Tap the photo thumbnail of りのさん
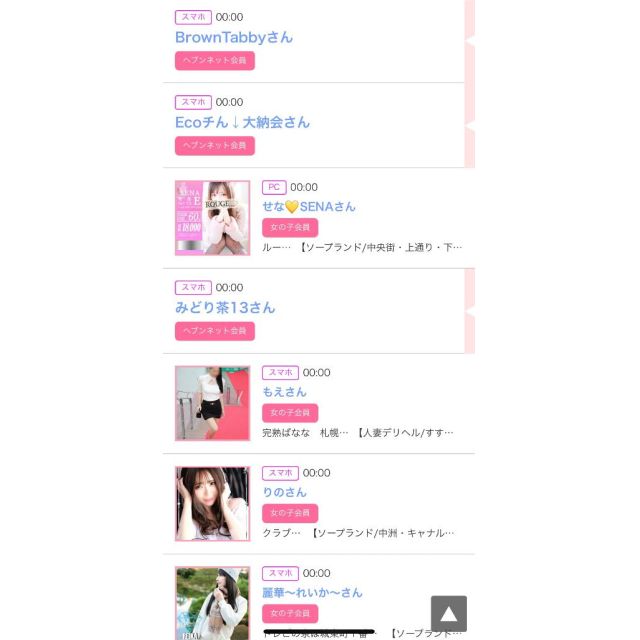This screenshot has height=640, width=640. pyautogui.click(x=212, y=503)
